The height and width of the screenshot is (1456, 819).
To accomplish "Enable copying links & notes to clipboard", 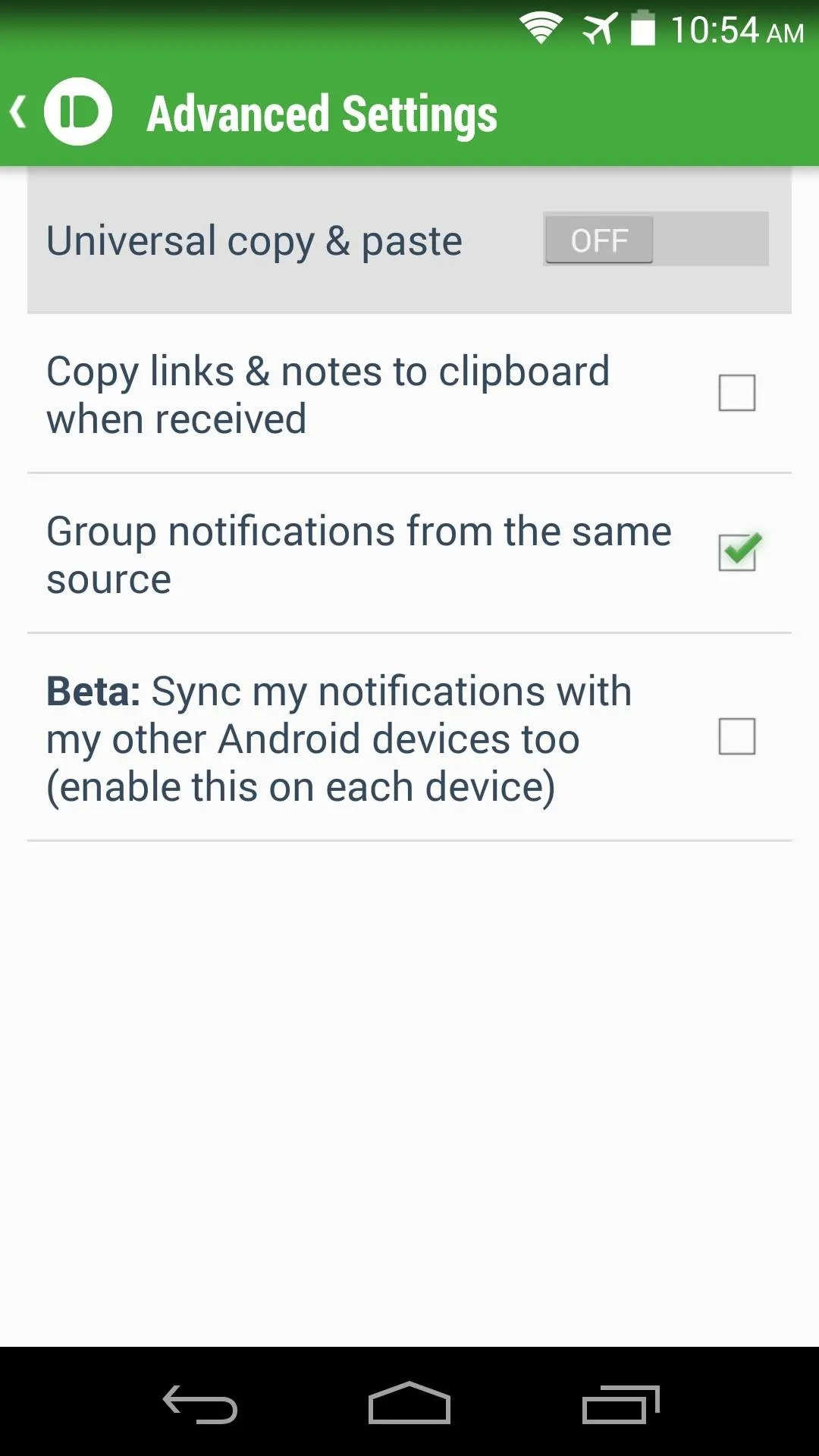I will click(x=736, y=393).
